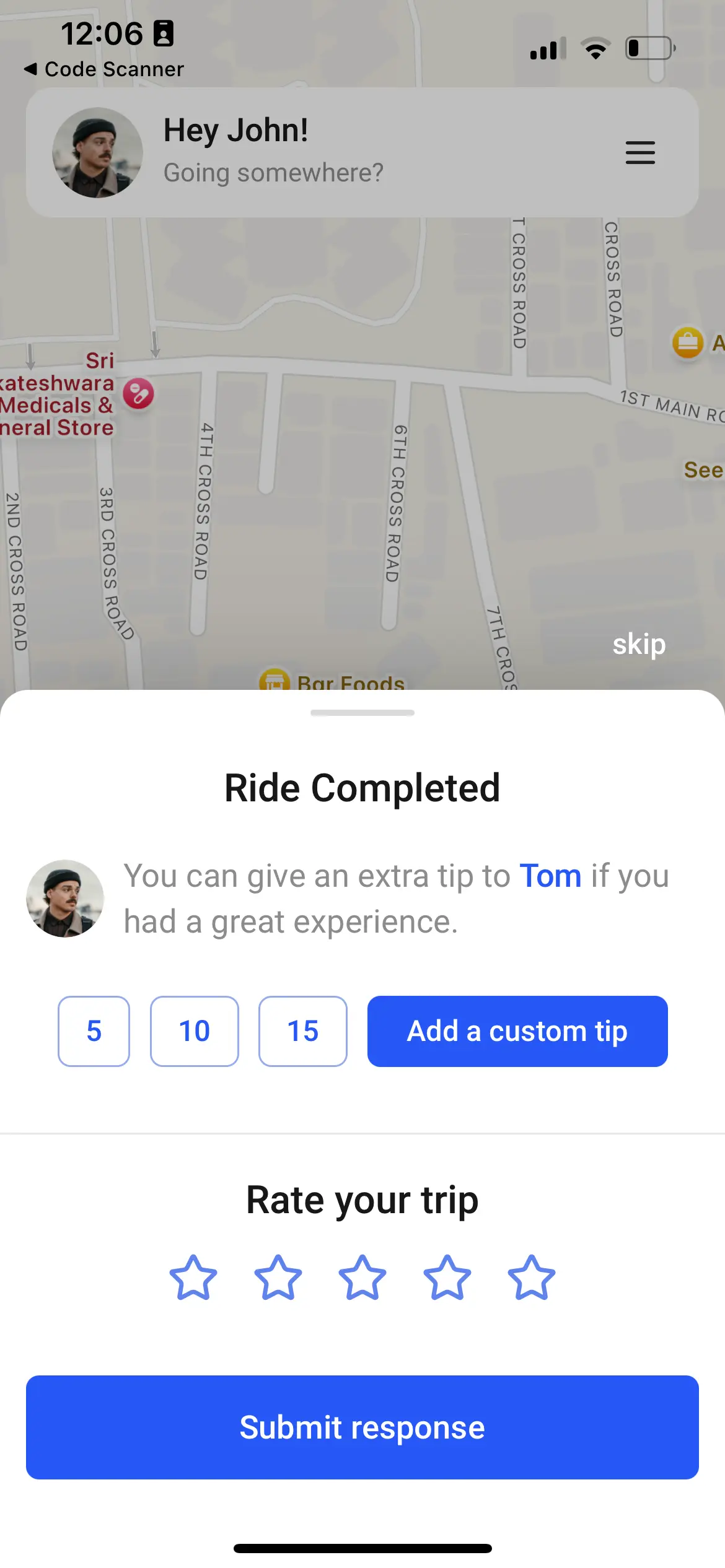
Task: Select the 15 tip amount
Action: point(302,1031)
